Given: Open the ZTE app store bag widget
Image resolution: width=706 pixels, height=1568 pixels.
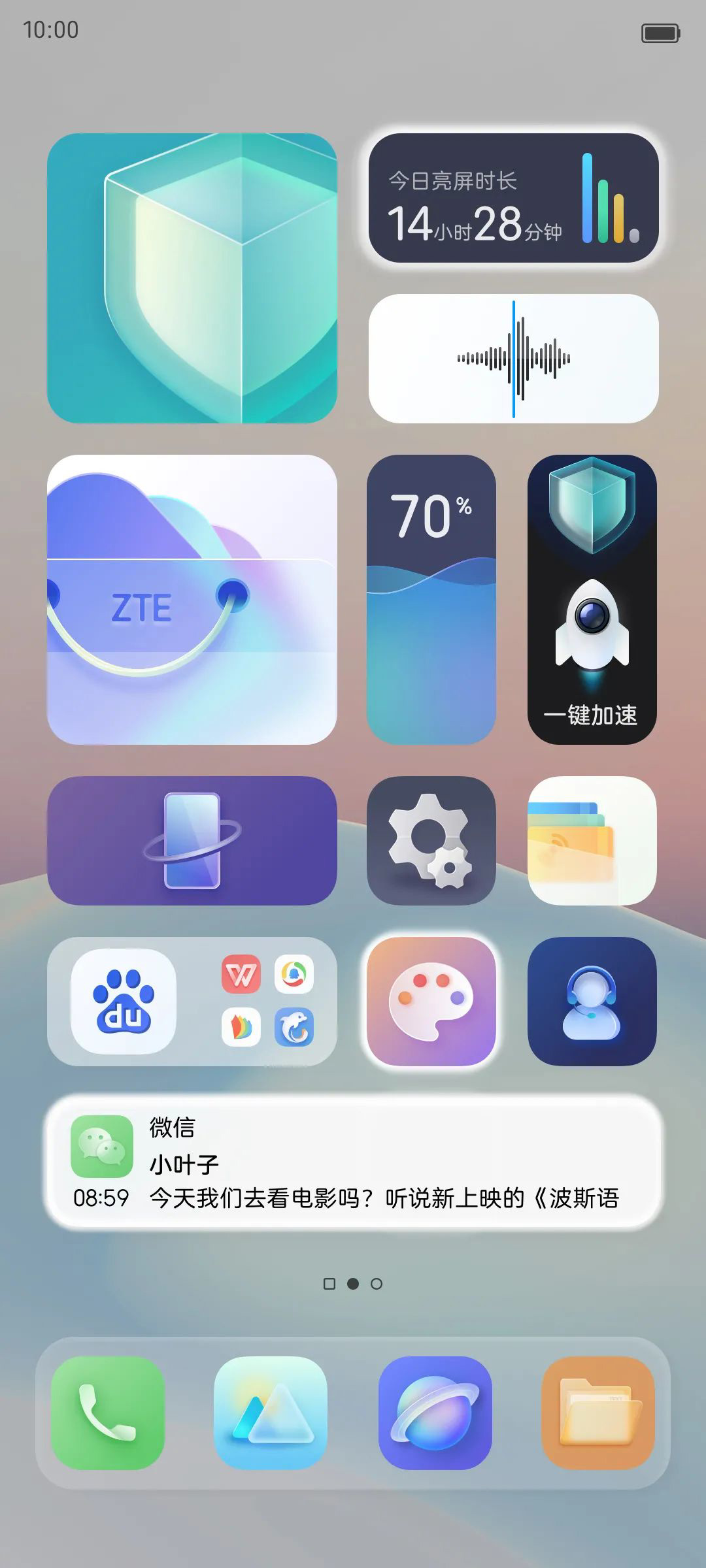Looking at the screenshot, I should pos(192,600).
